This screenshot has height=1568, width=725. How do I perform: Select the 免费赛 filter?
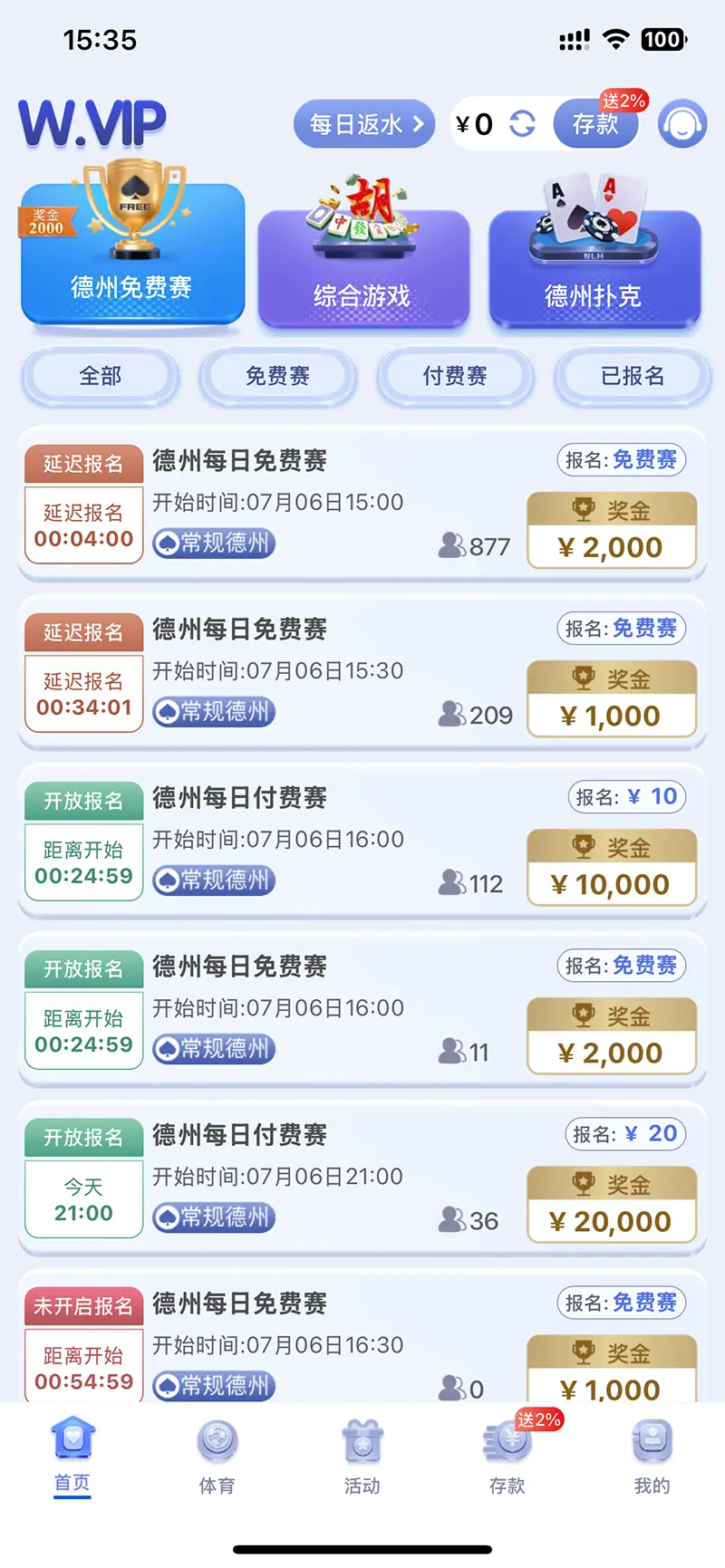(x=278, y=377)
